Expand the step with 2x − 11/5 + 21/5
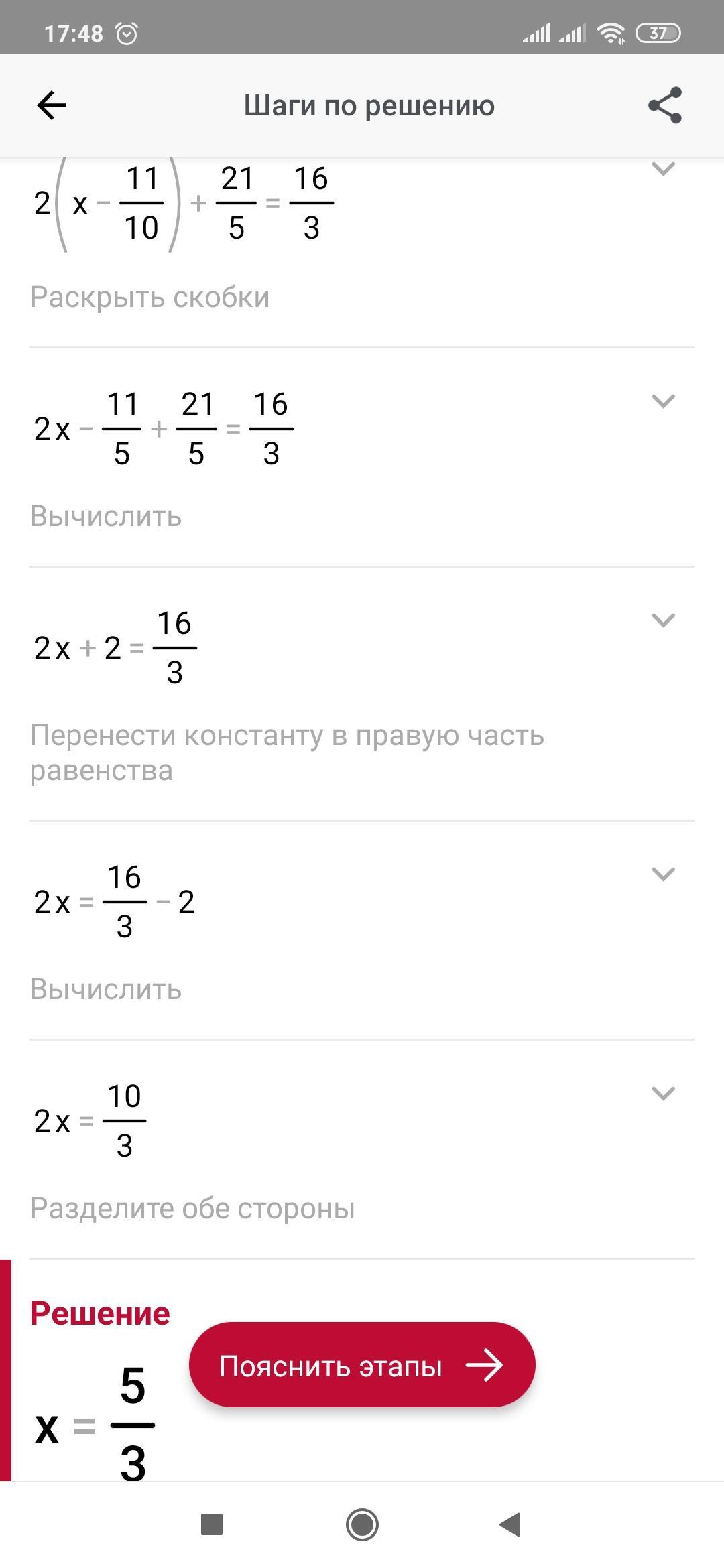Screen dimensions: 724x1568 [x=663, y=401]
